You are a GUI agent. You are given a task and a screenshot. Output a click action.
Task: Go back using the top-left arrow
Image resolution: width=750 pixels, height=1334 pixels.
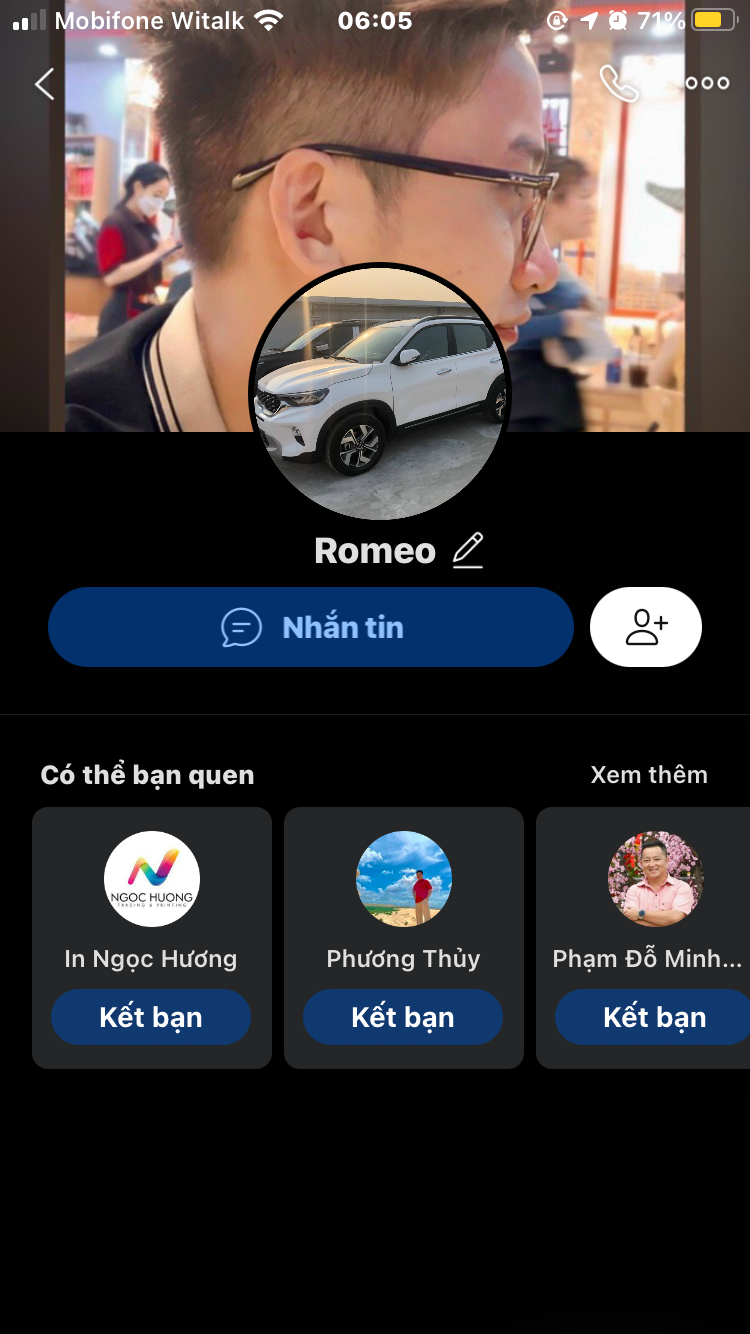tap(44, 84)
